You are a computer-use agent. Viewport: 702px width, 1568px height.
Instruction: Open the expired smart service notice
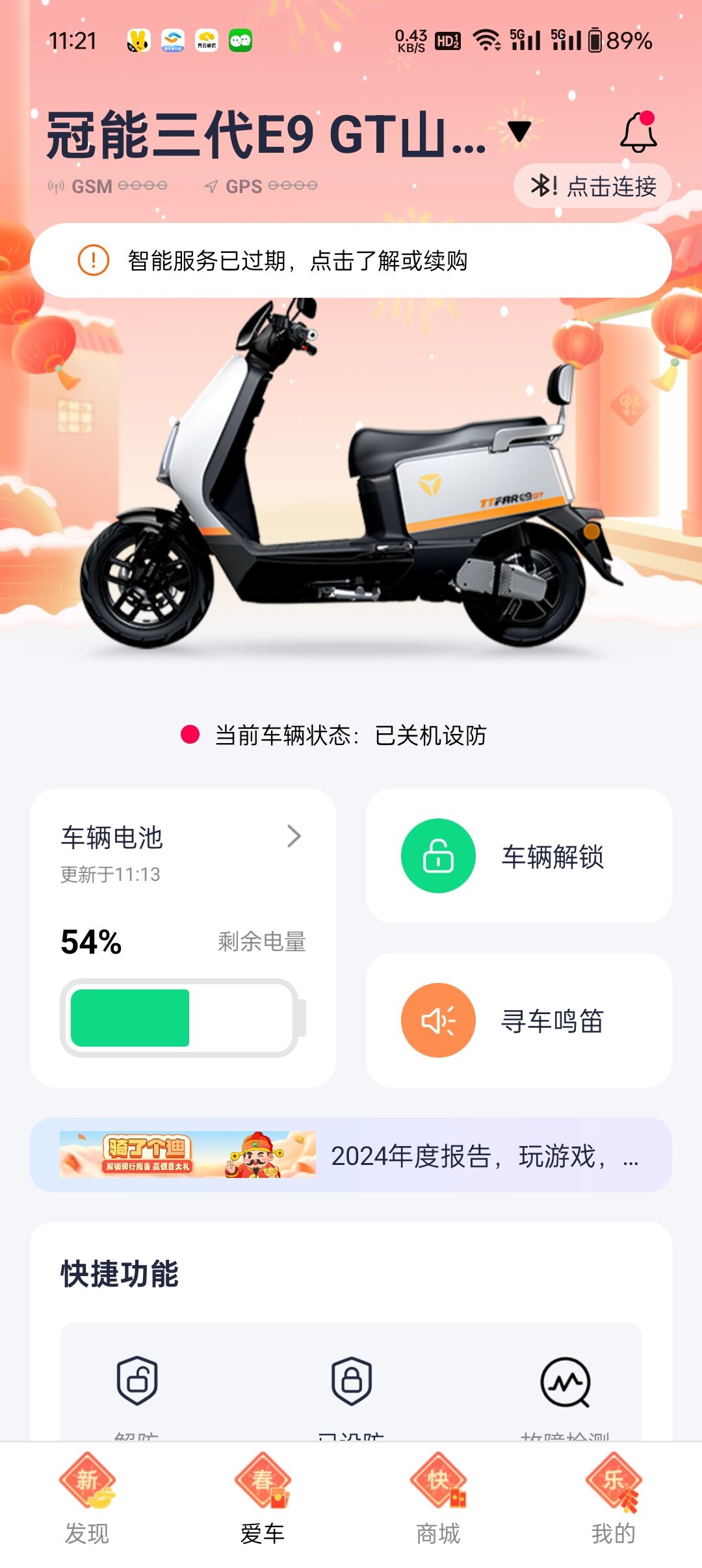(x=351, y=261)
